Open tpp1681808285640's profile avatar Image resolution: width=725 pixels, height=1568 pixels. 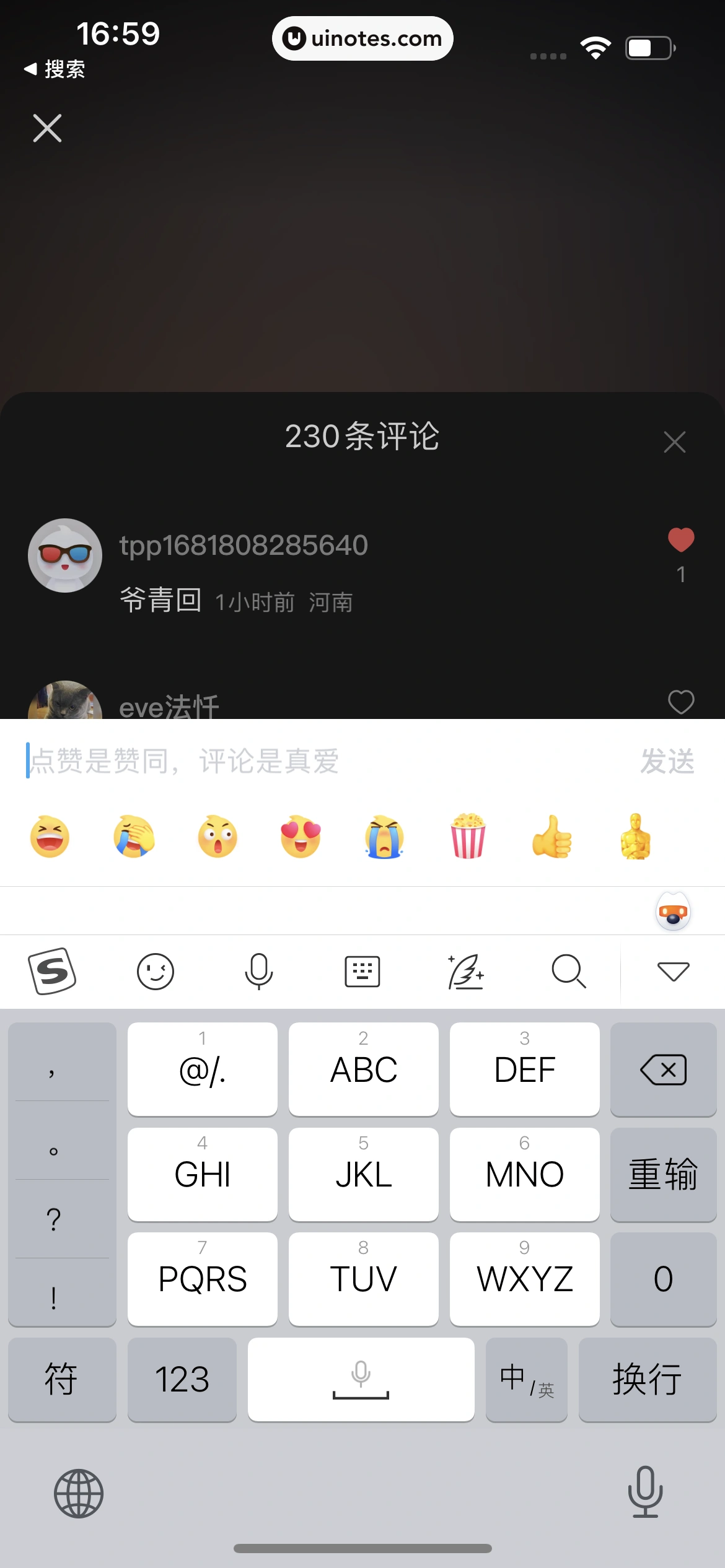point(65,555)
